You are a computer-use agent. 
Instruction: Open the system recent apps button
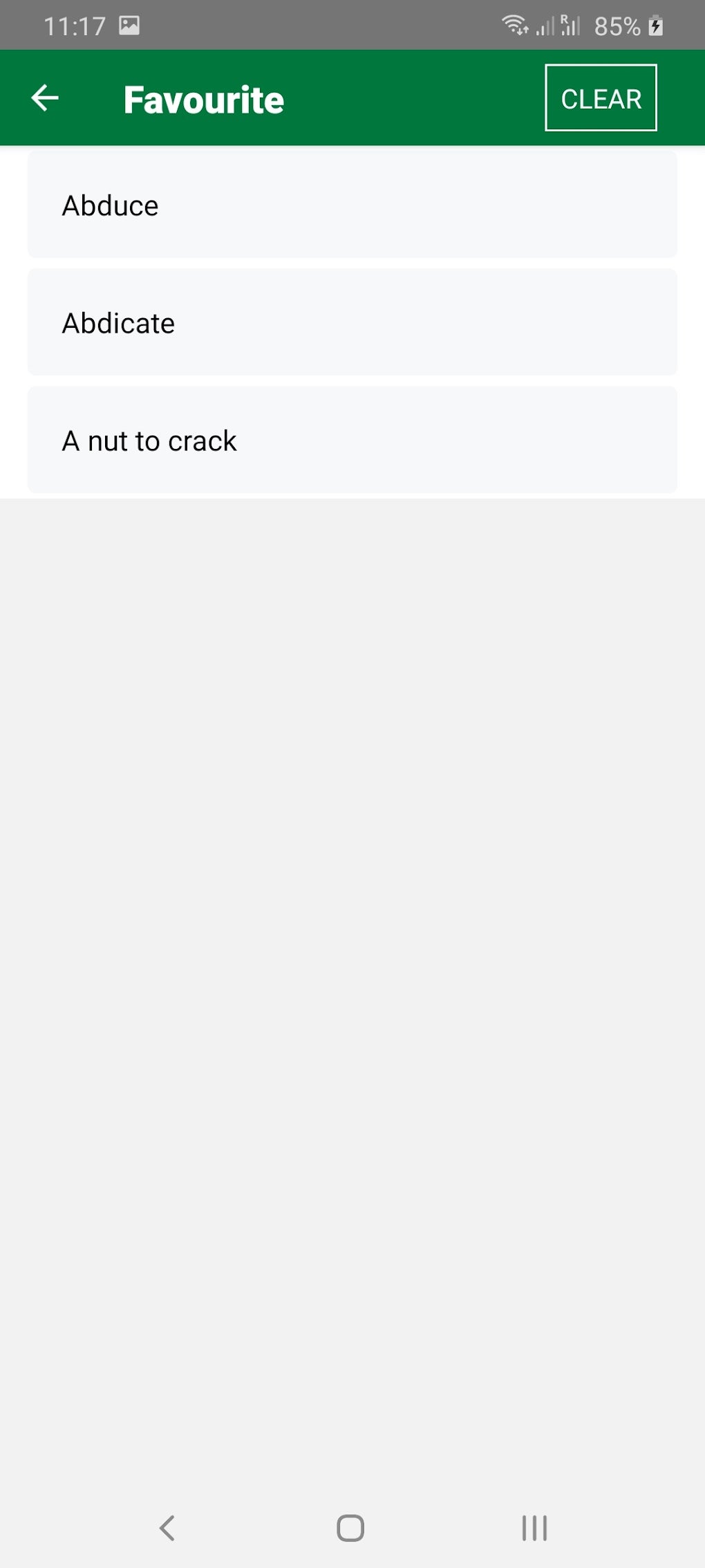click(x=534, y=1528)
